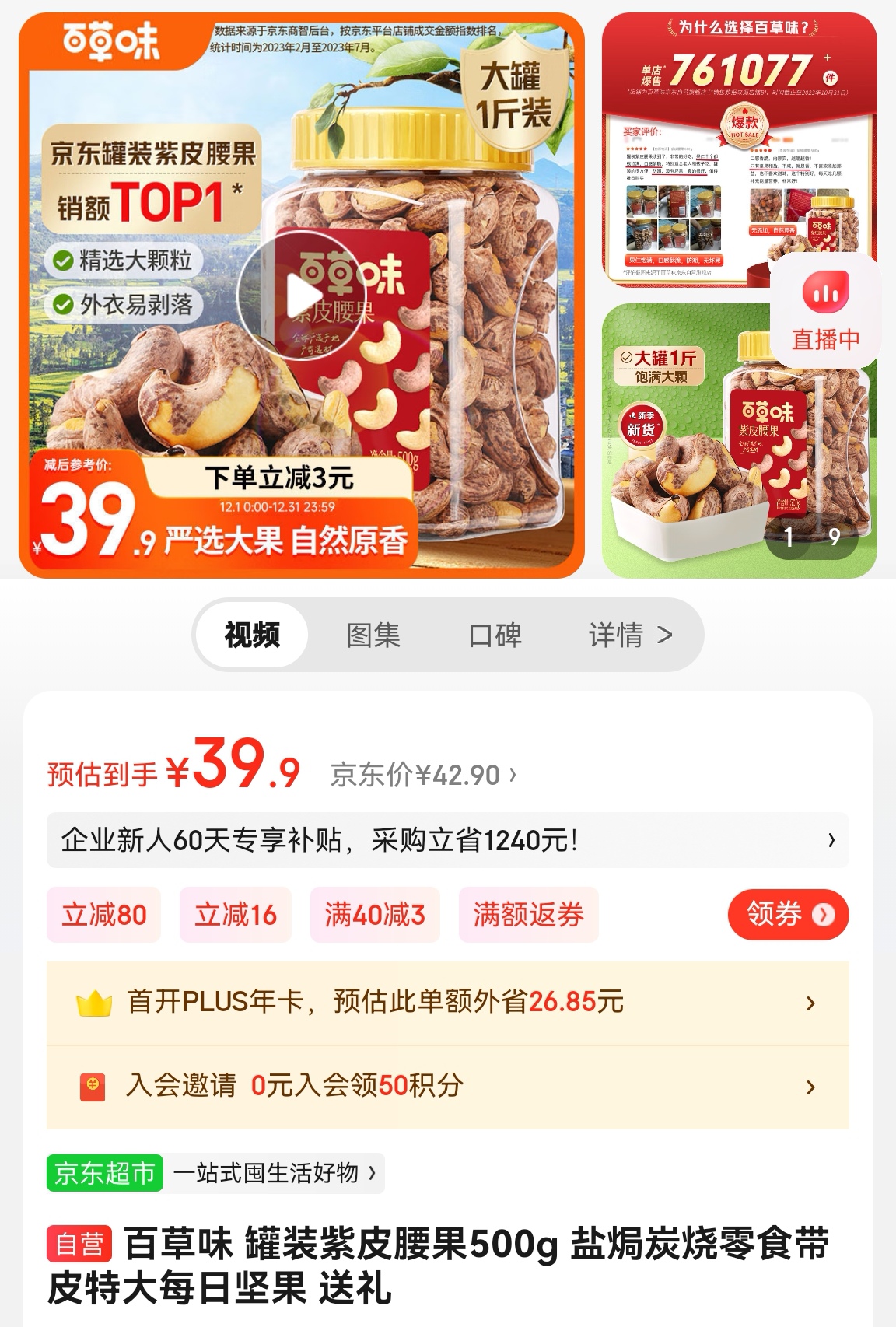896x1327 pixels.
Task: Open the 口碑 reviews tab
Action: [495, 635]
